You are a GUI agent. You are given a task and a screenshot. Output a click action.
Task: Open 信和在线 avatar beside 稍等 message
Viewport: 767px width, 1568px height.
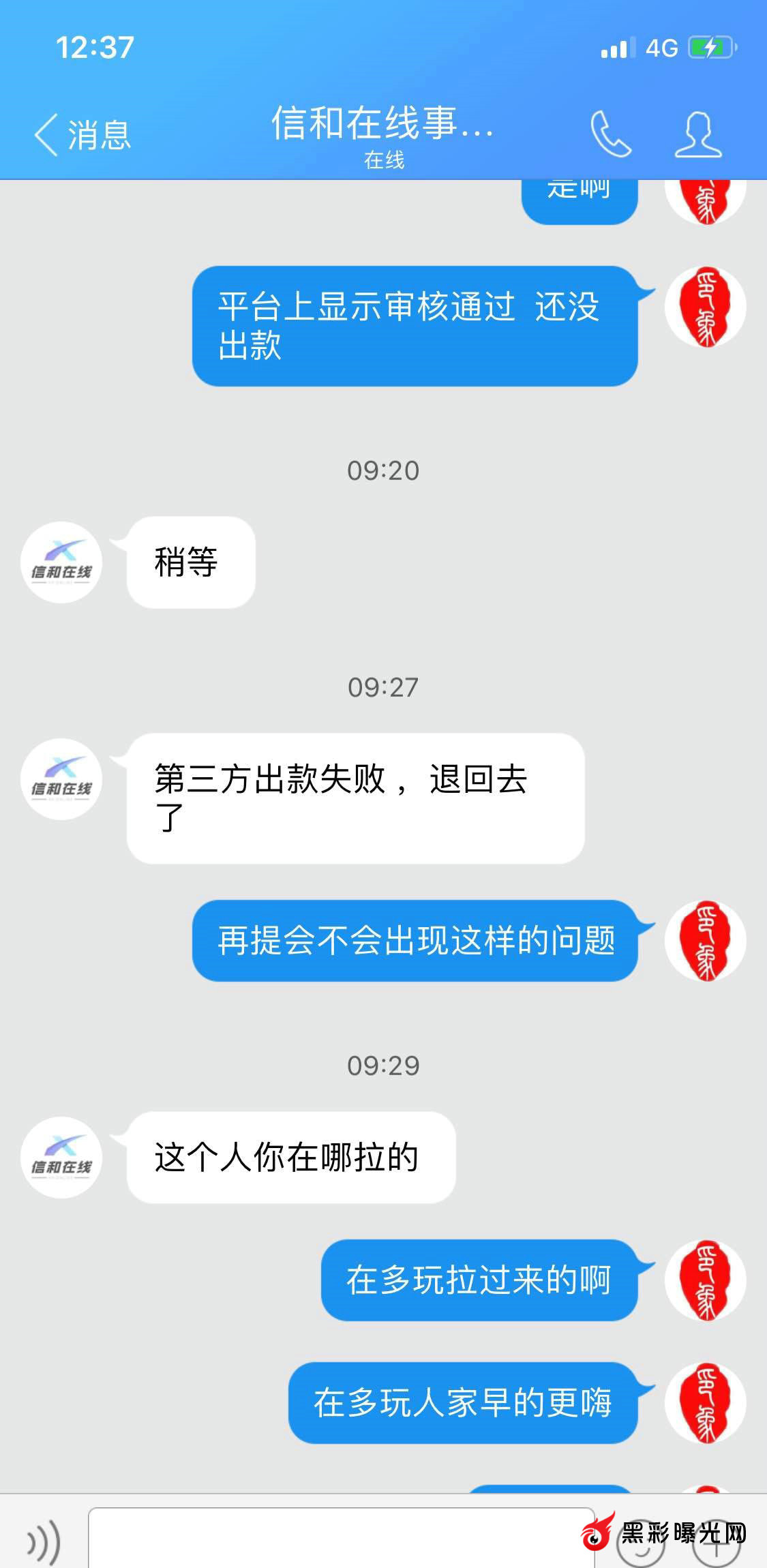click(61, 562)
